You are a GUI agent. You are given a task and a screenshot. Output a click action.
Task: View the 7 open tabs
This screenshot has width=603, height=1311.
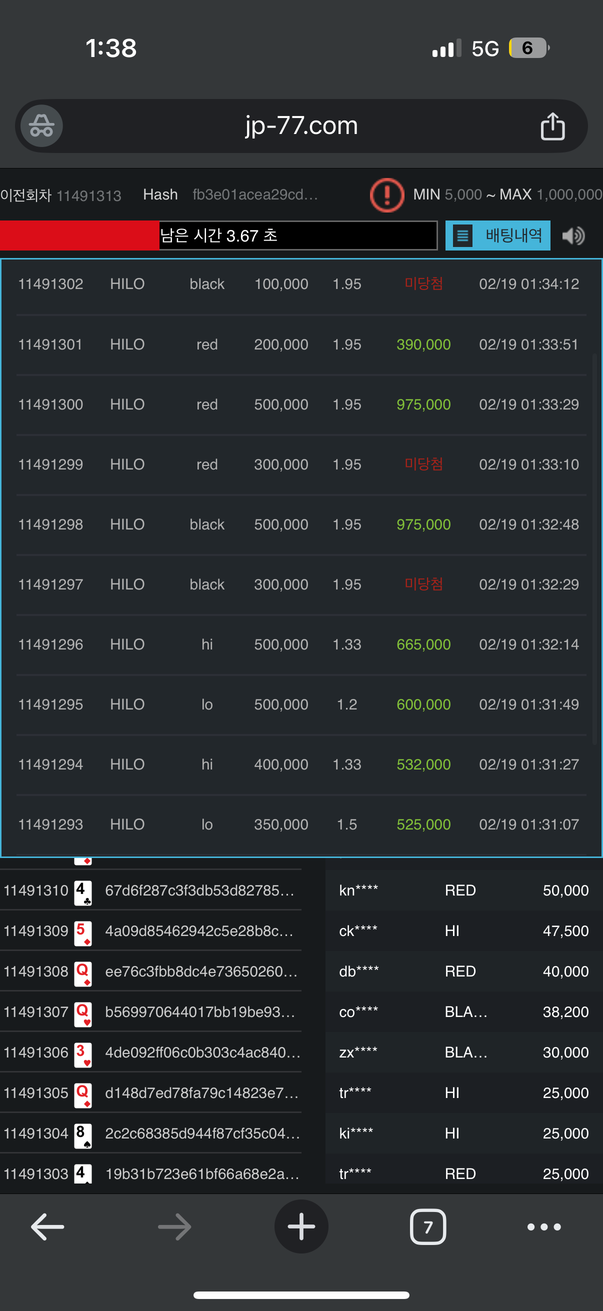click(x=428, y=1227)
